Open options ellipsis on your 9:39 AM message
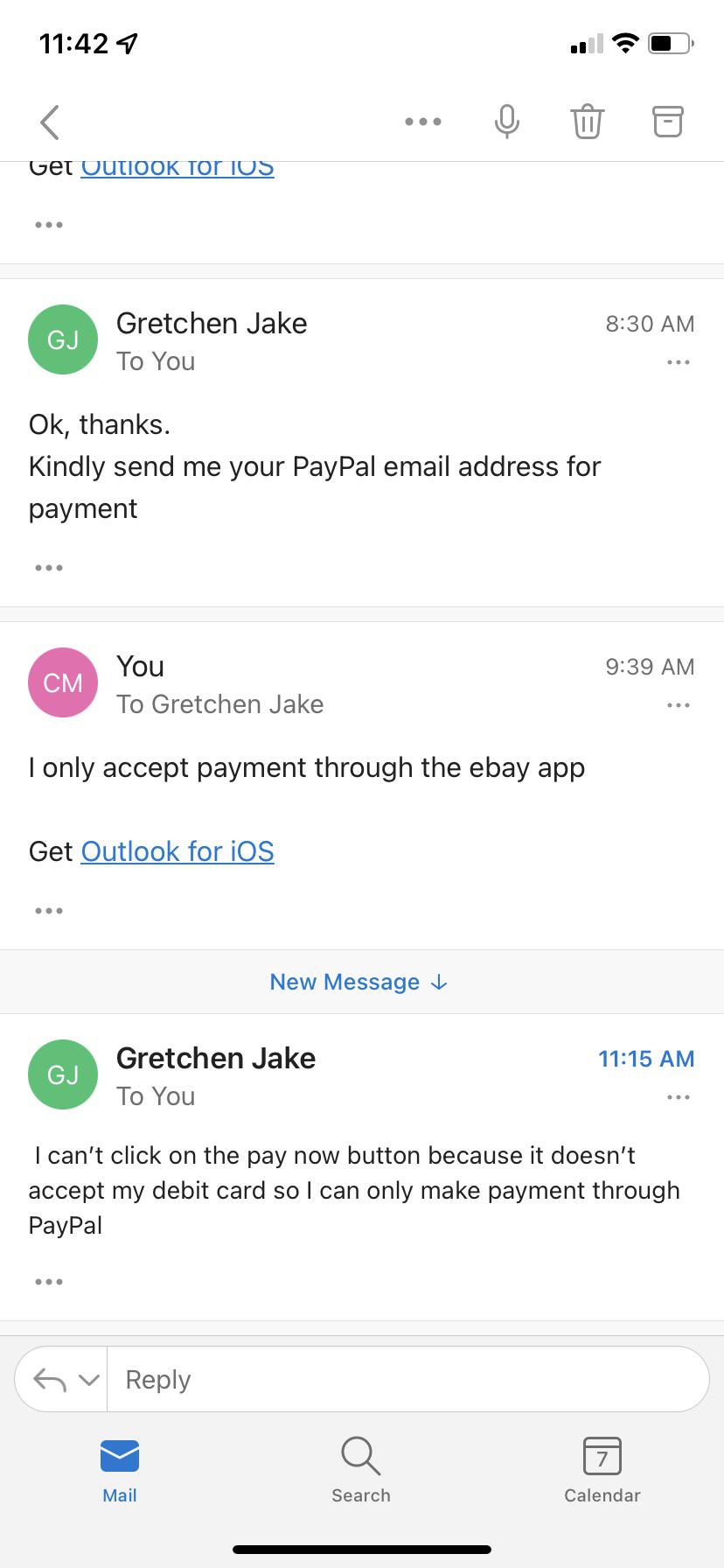 tap(679, 704)
